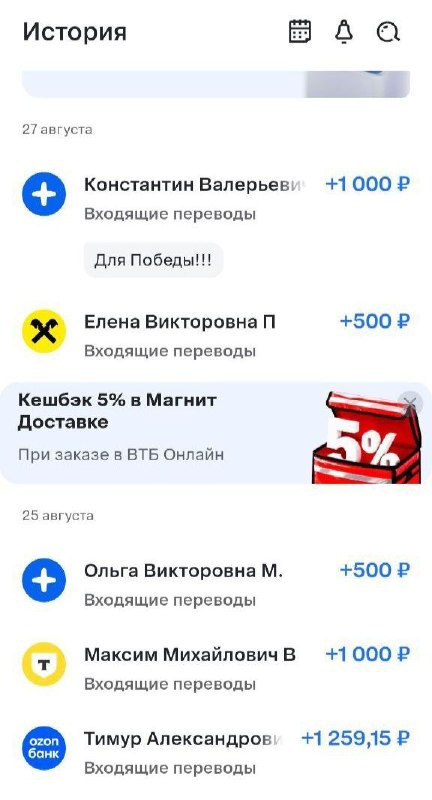
Task: Dismiss the Магнит Доставка cashback banner
Action: [x=410, y=404]
